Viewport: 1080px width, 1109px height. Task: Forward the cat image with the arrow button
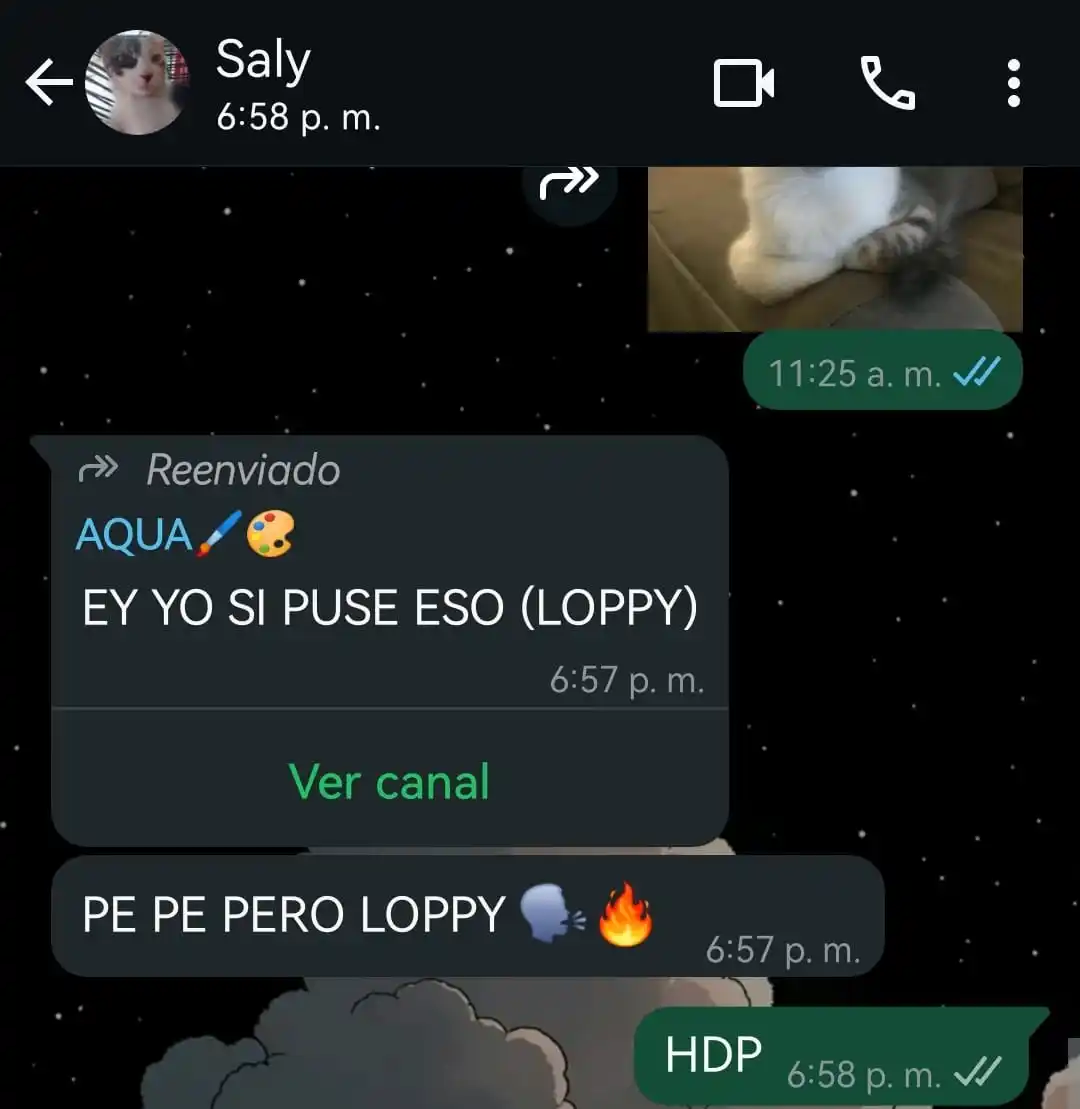569,185
